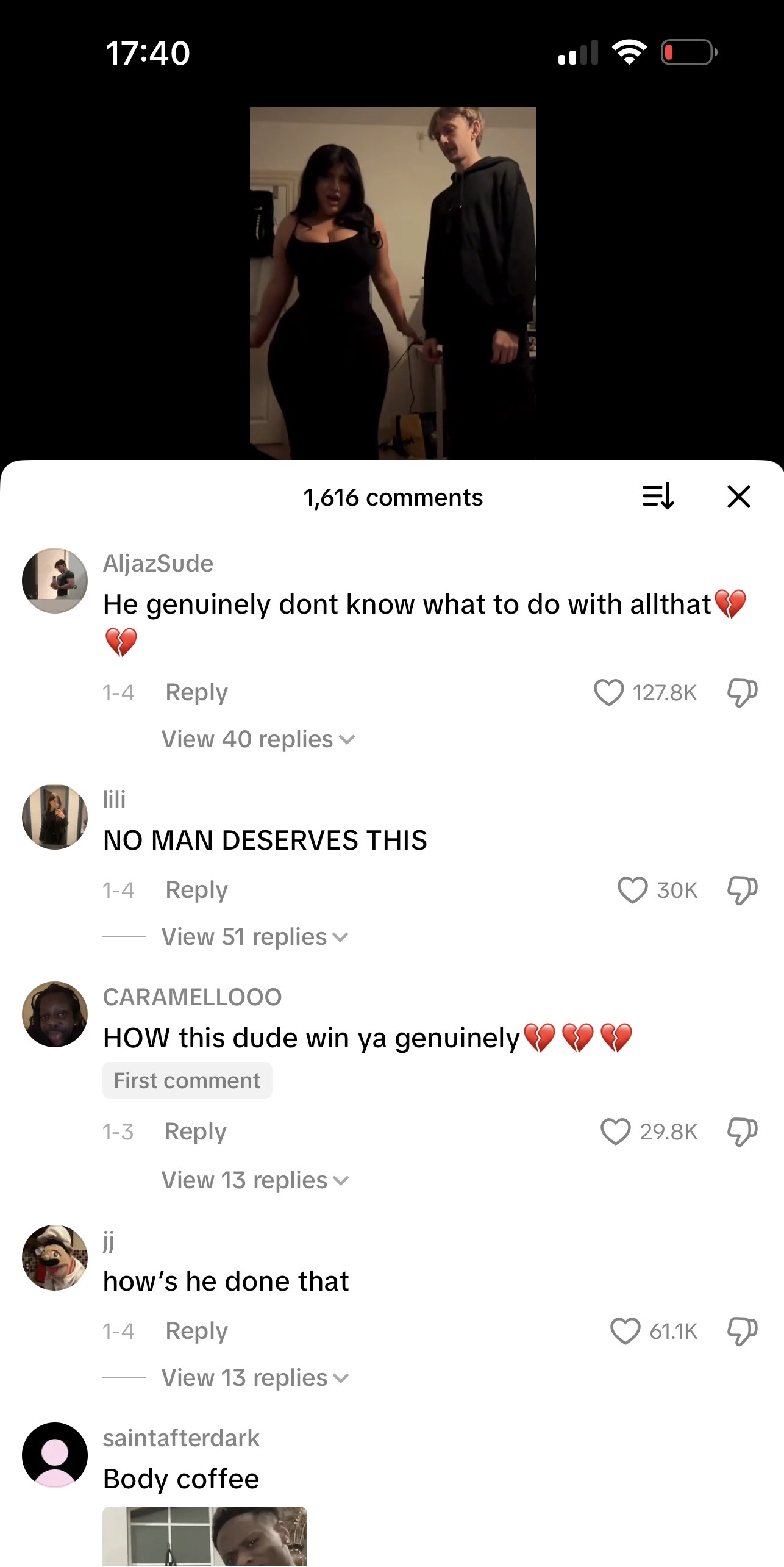Close the comments panel
Viewport: 784px width, 1567px height.
click(738, 497)
